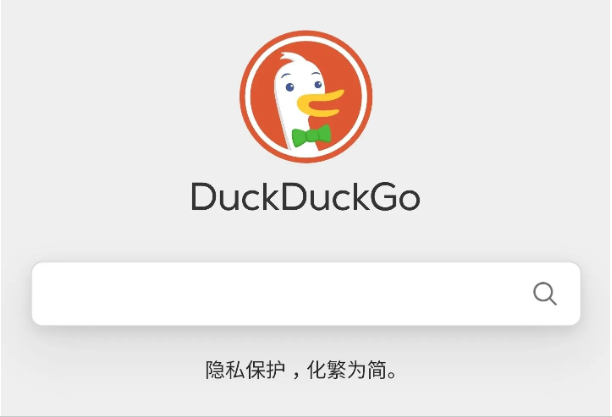Tap the DuckDuckGo search box
This screenshot has height=417, width=612.
(280, 294)
